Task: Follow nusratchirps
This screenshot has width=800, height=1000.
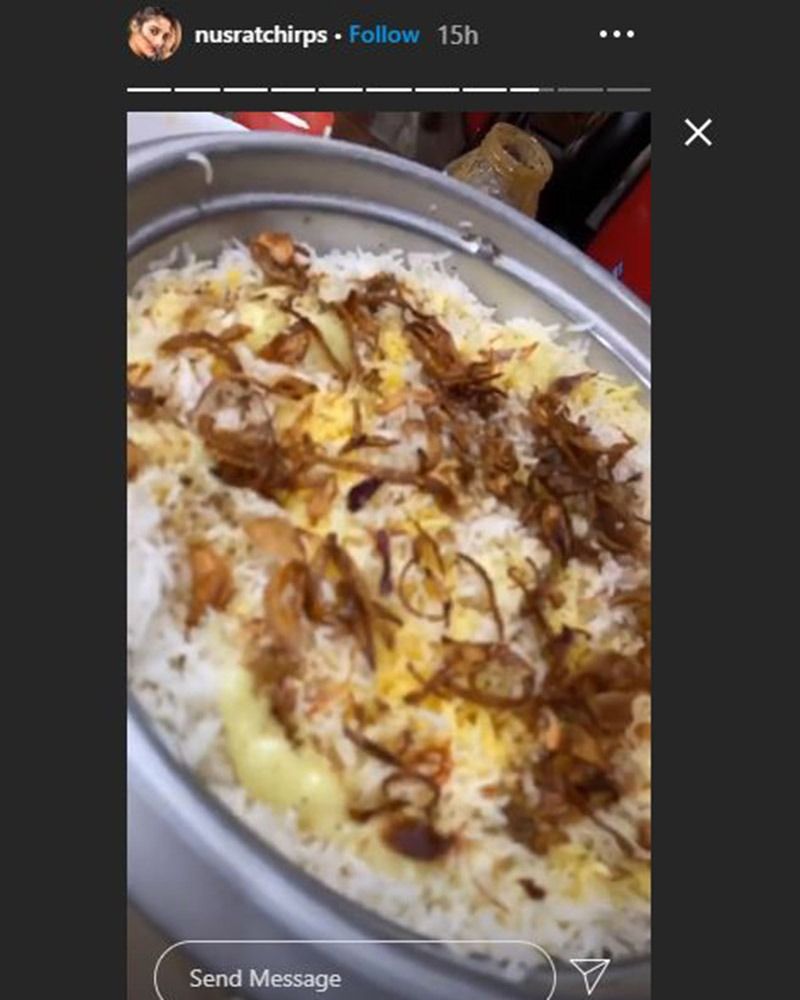Action: 384,35
